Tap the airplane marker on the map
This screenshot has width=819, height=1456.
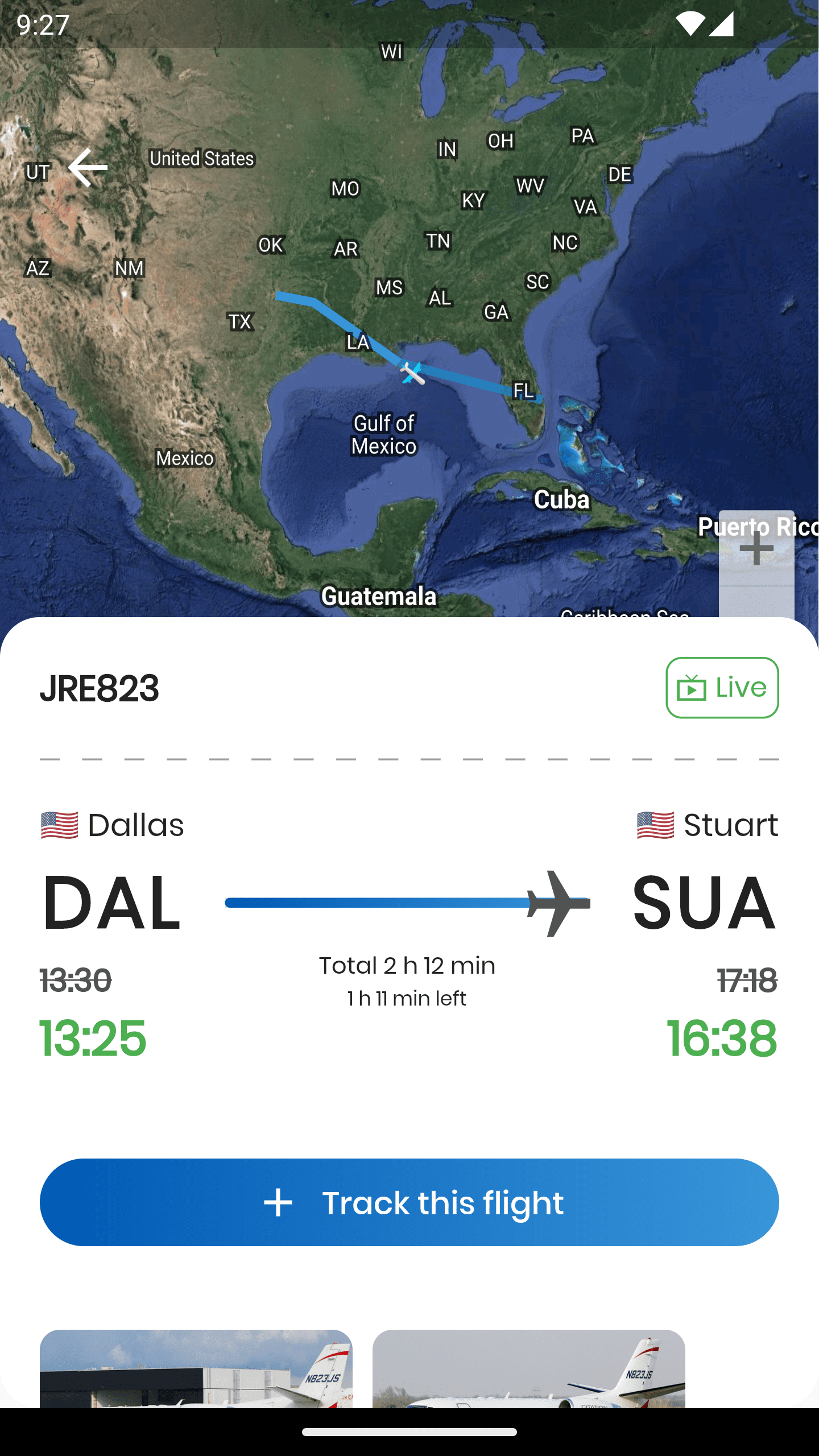412,373
